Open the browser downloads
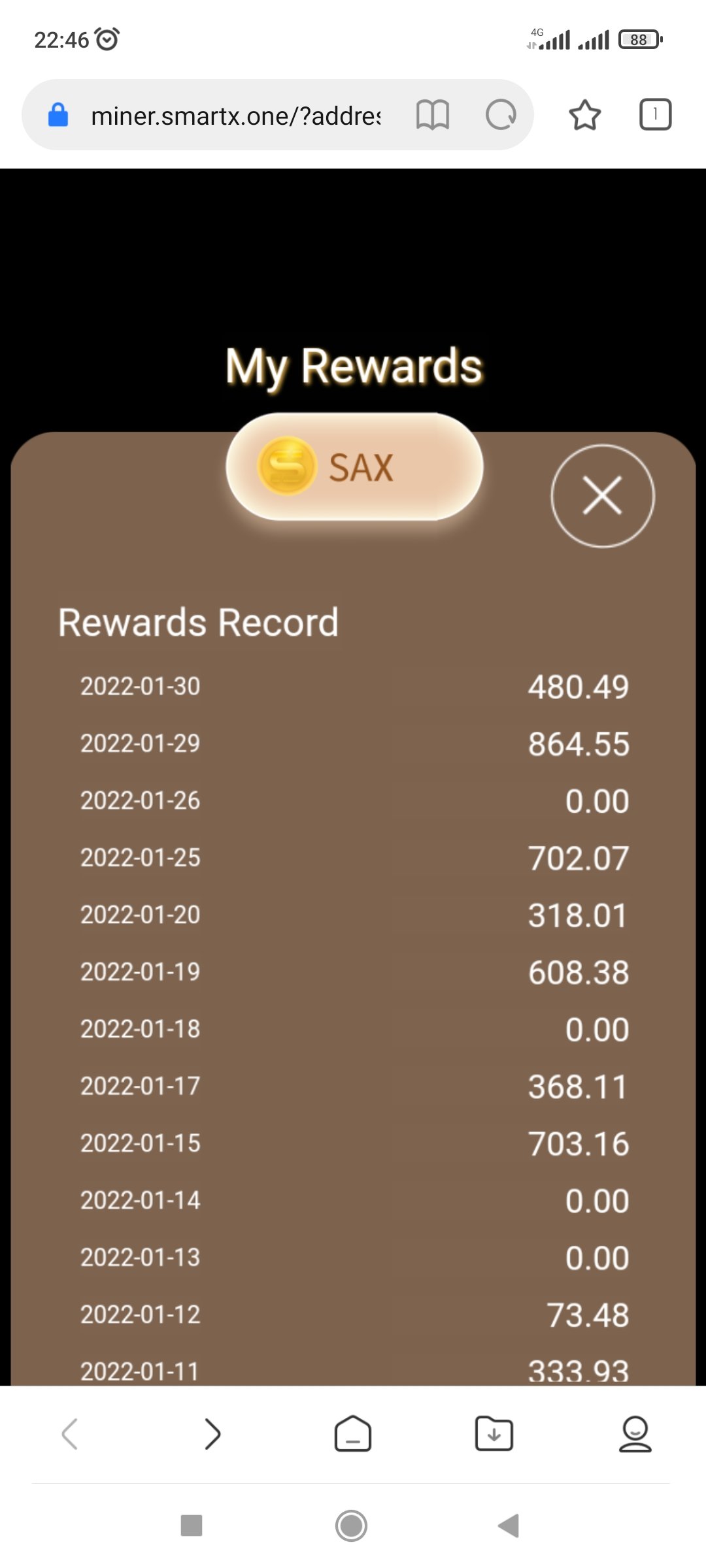 pyautogui.click(x=494, y=1434)
